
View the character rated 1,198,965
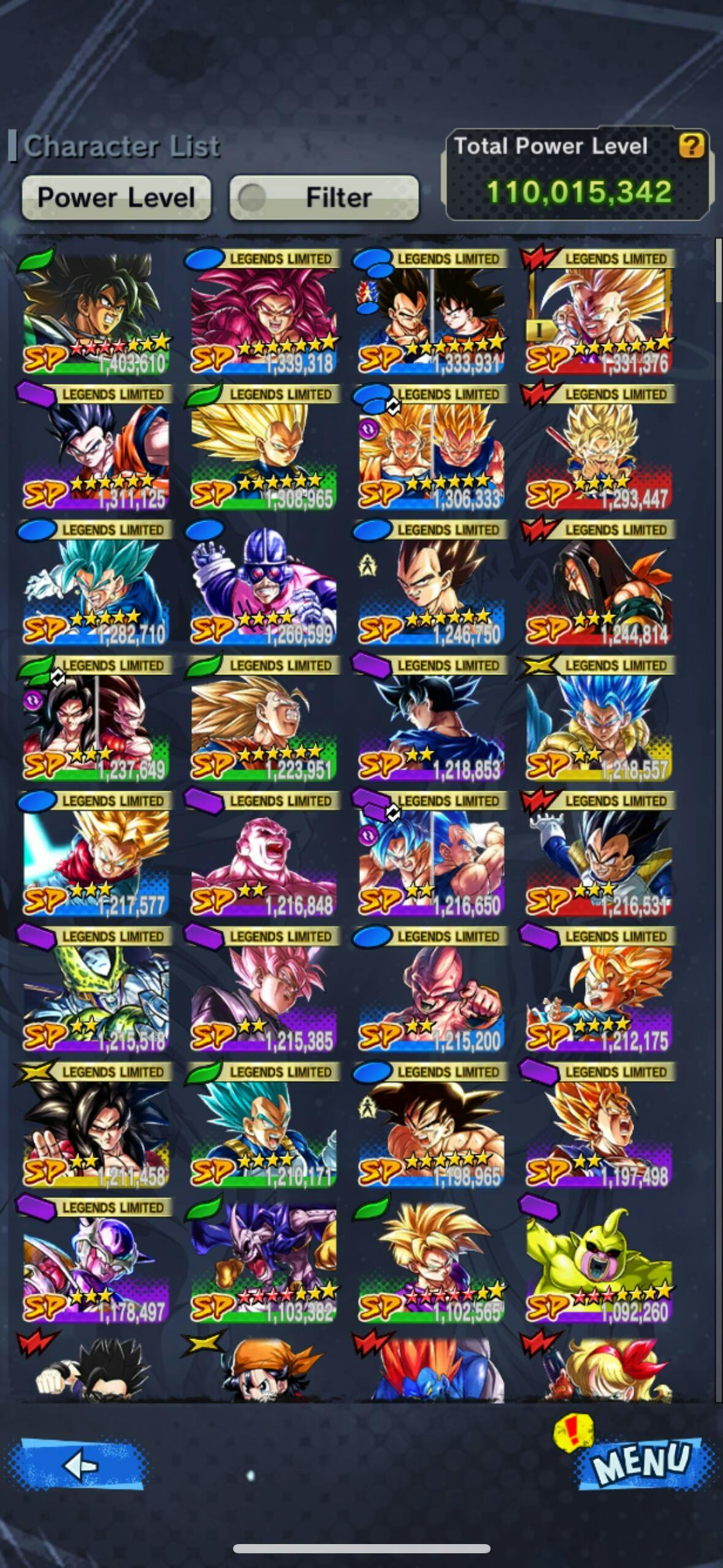[x=431, y=1125]
